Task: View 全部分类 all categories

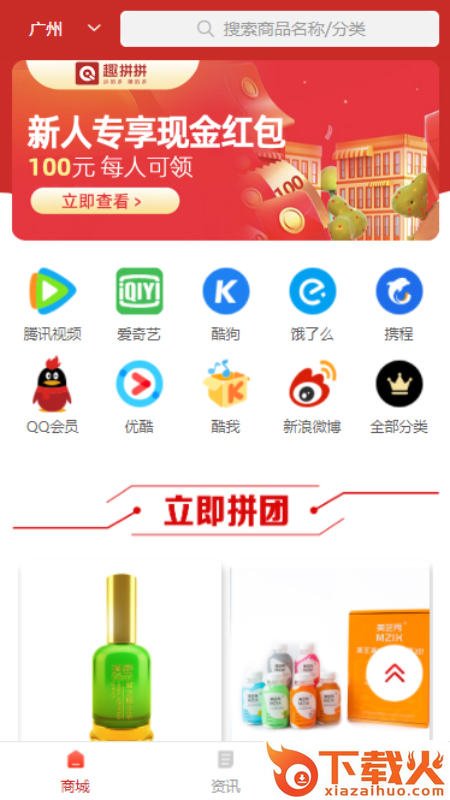Action: click(x=399, y=396)
